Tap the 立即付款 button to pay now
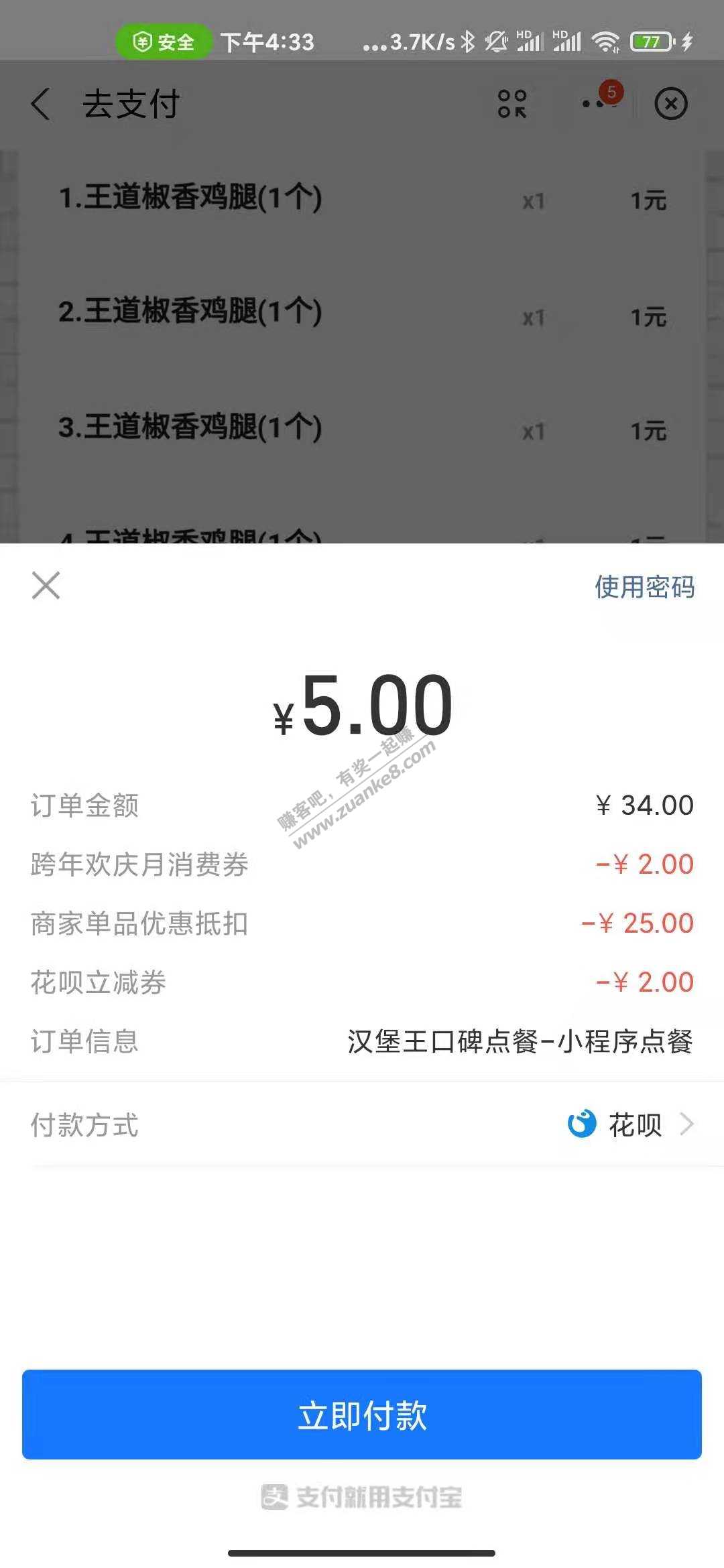This screenshot has width=724, height=1568. [x=362, y=1415]
